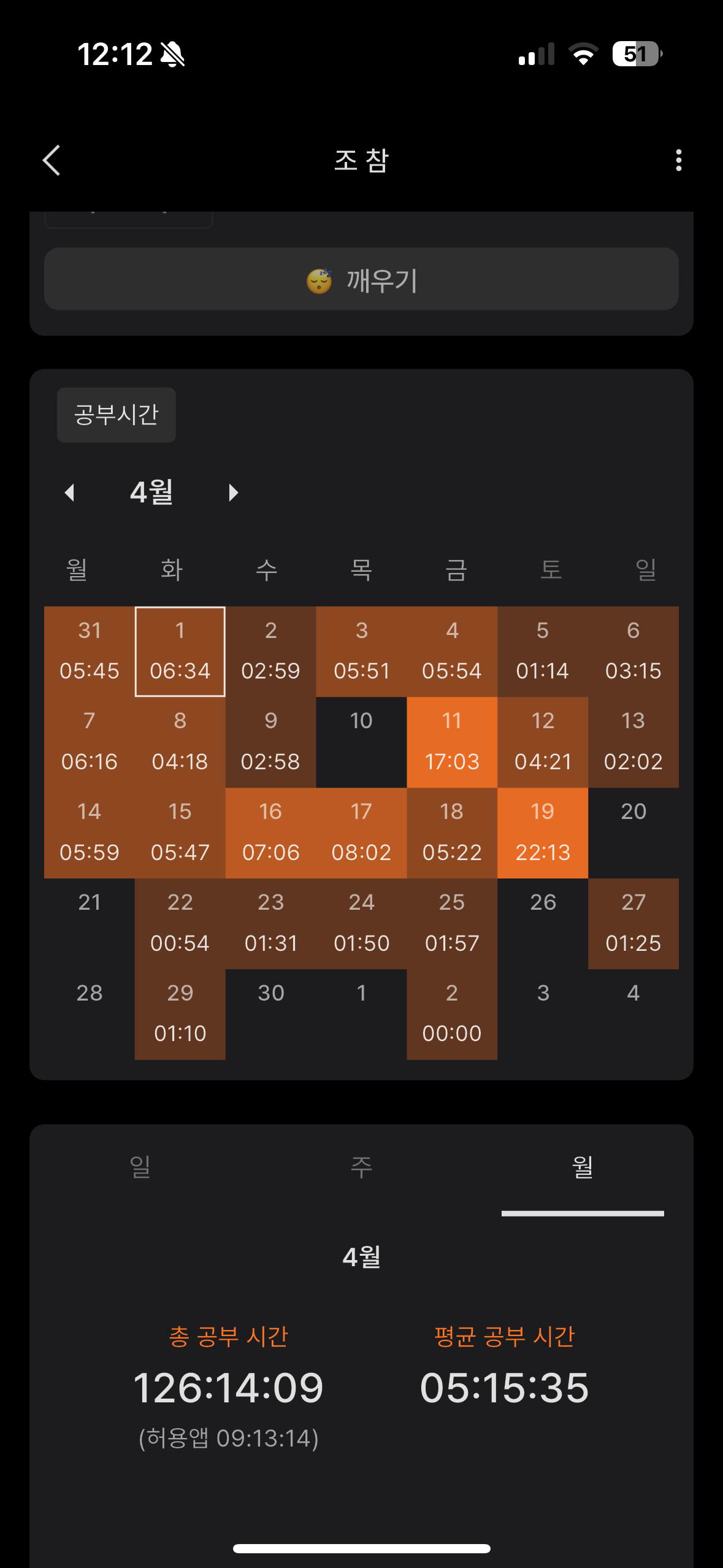Tap April 29 showing 01:10
This screenshot has height=1568, width=723.
tap(180, 1015)
